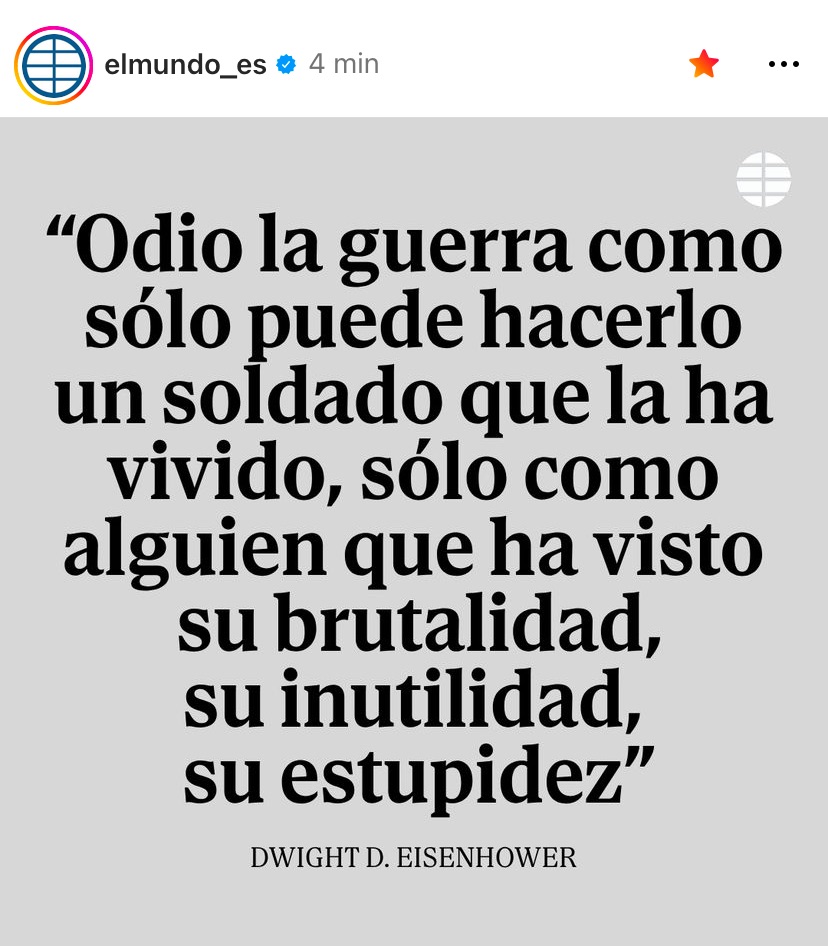Open the three-dot overflow menu
The width and height of the screenshot is (828, 948).
click(x=783, y=64)
